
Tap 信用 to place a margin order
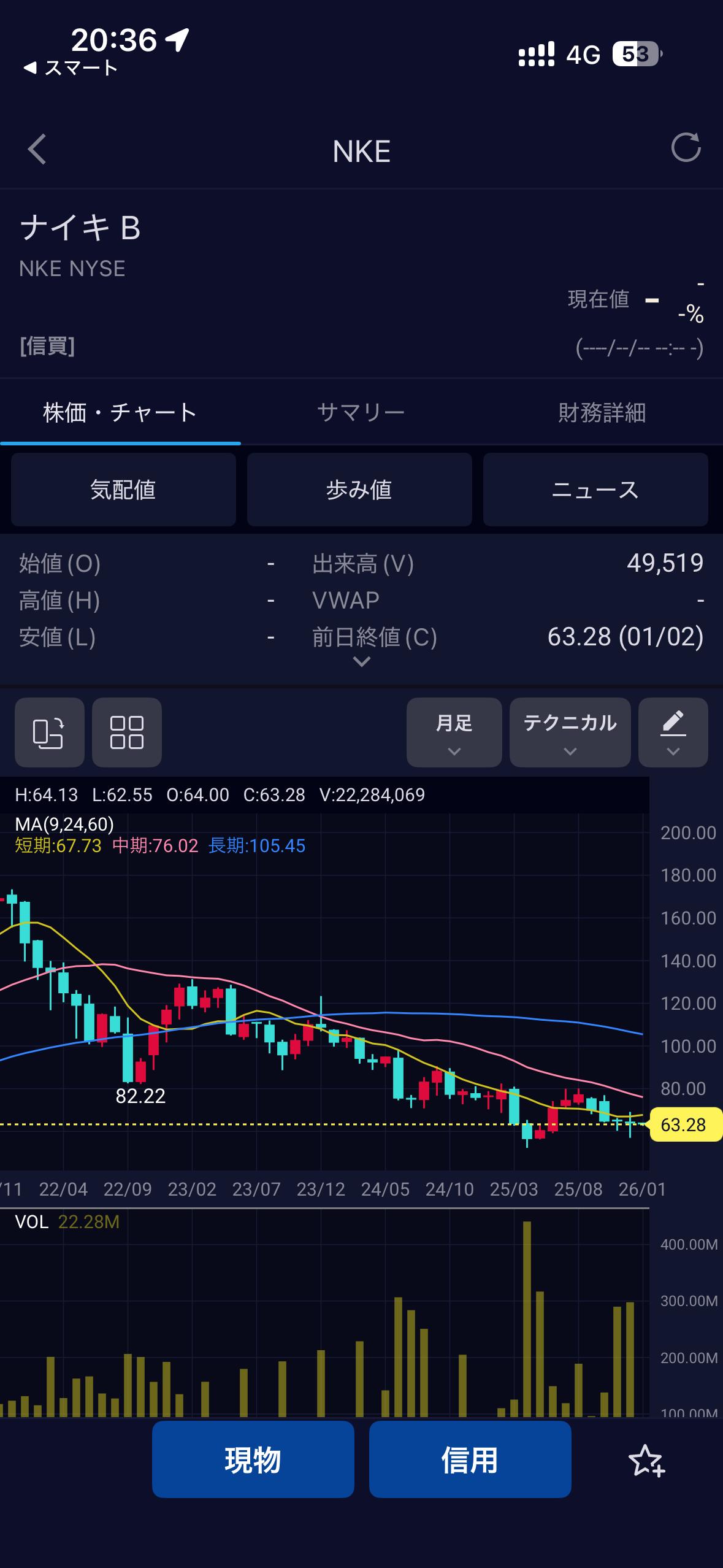470,1459
